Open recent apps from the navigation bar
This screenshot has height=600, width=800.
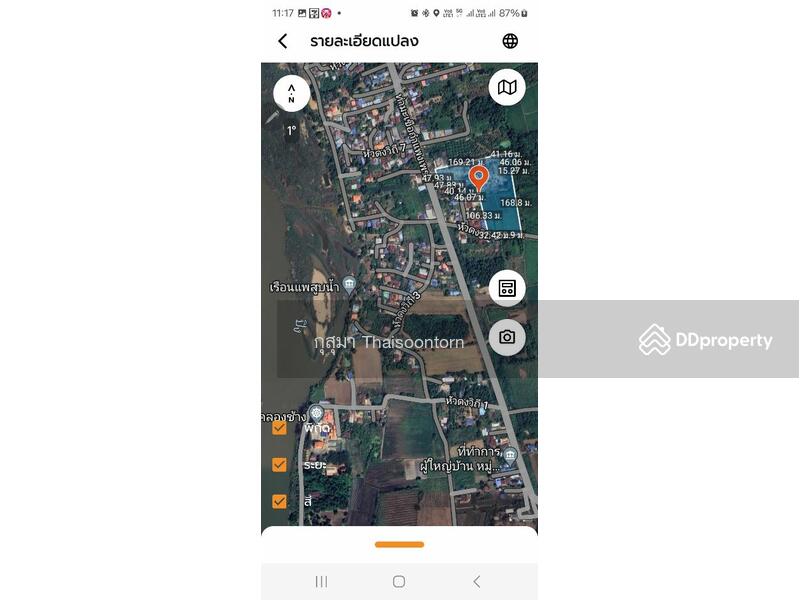pyautogui.click(x=321, y=581)
